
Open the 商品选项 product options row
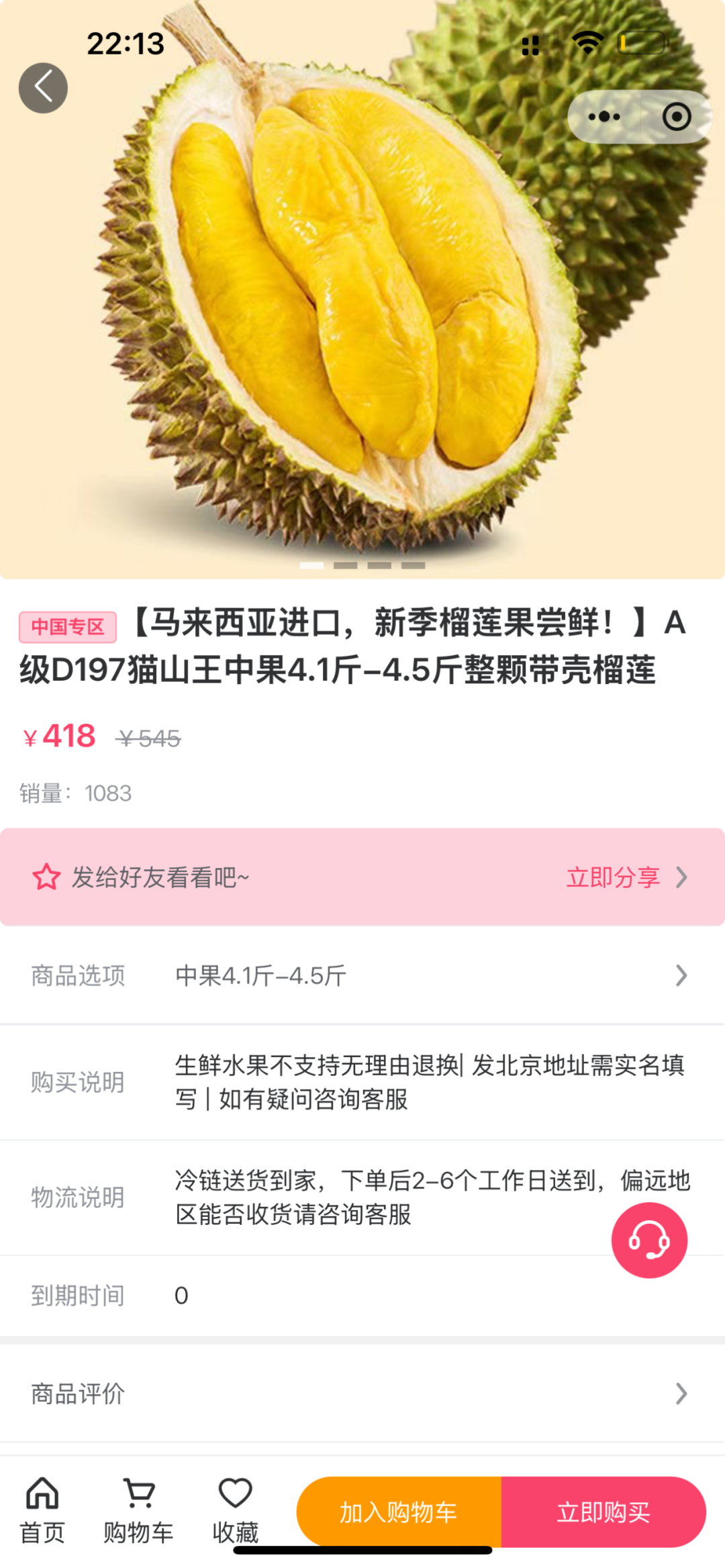coord(362,975)
